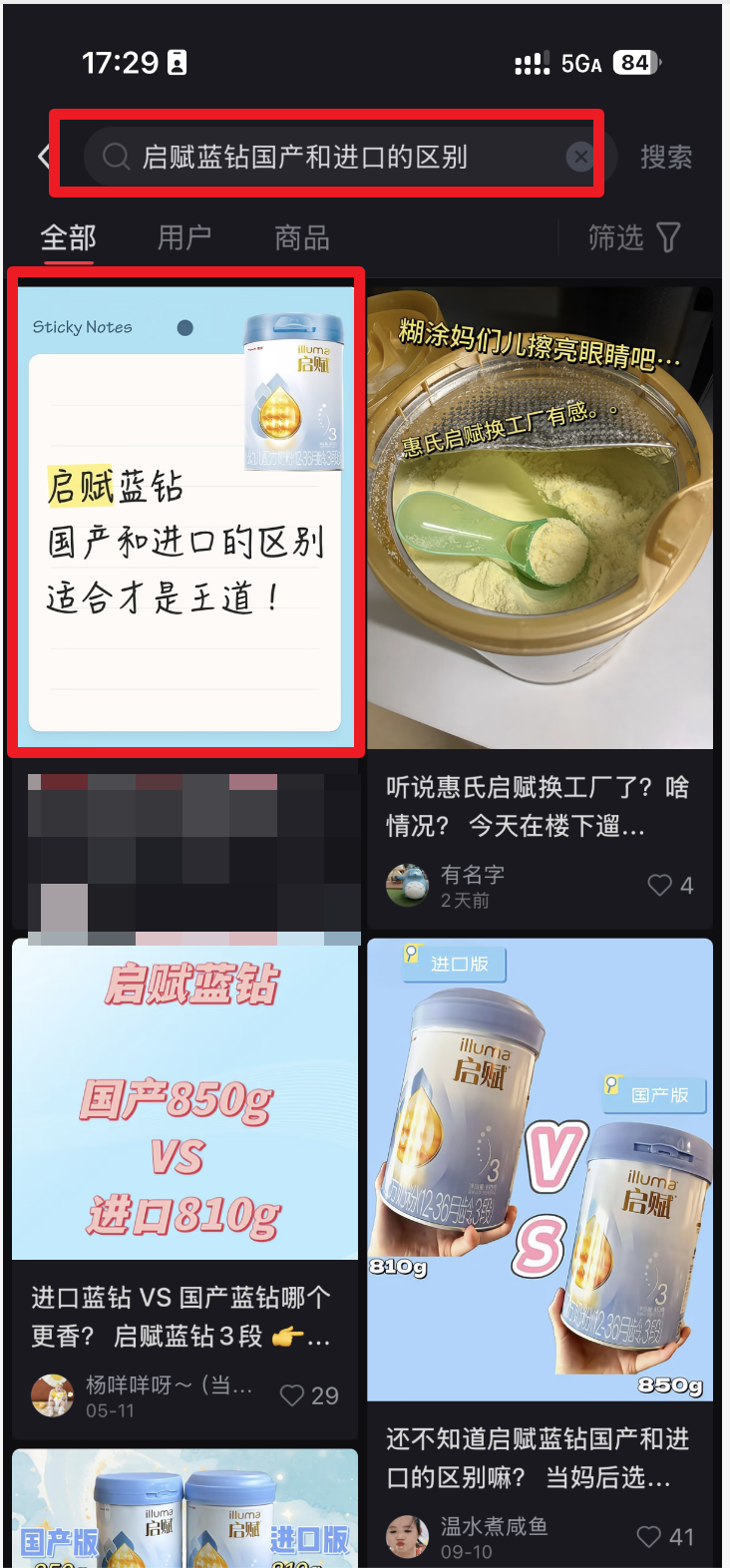The height and width of the screenshot is (1568, 730).
Task: Click the magnifier icon in the search bar
Action: point(117,156)
